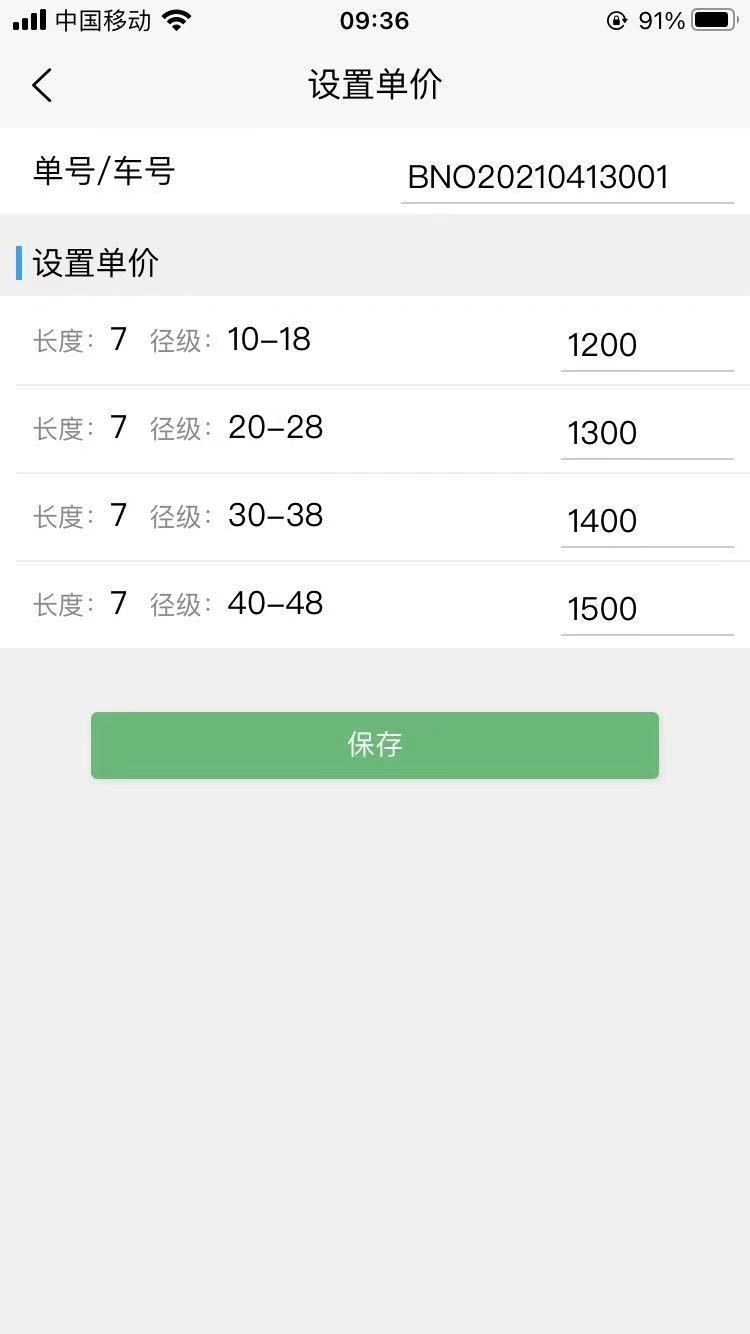Tap the 长度 7 value on 20-28 row

(x=118, y=427)
